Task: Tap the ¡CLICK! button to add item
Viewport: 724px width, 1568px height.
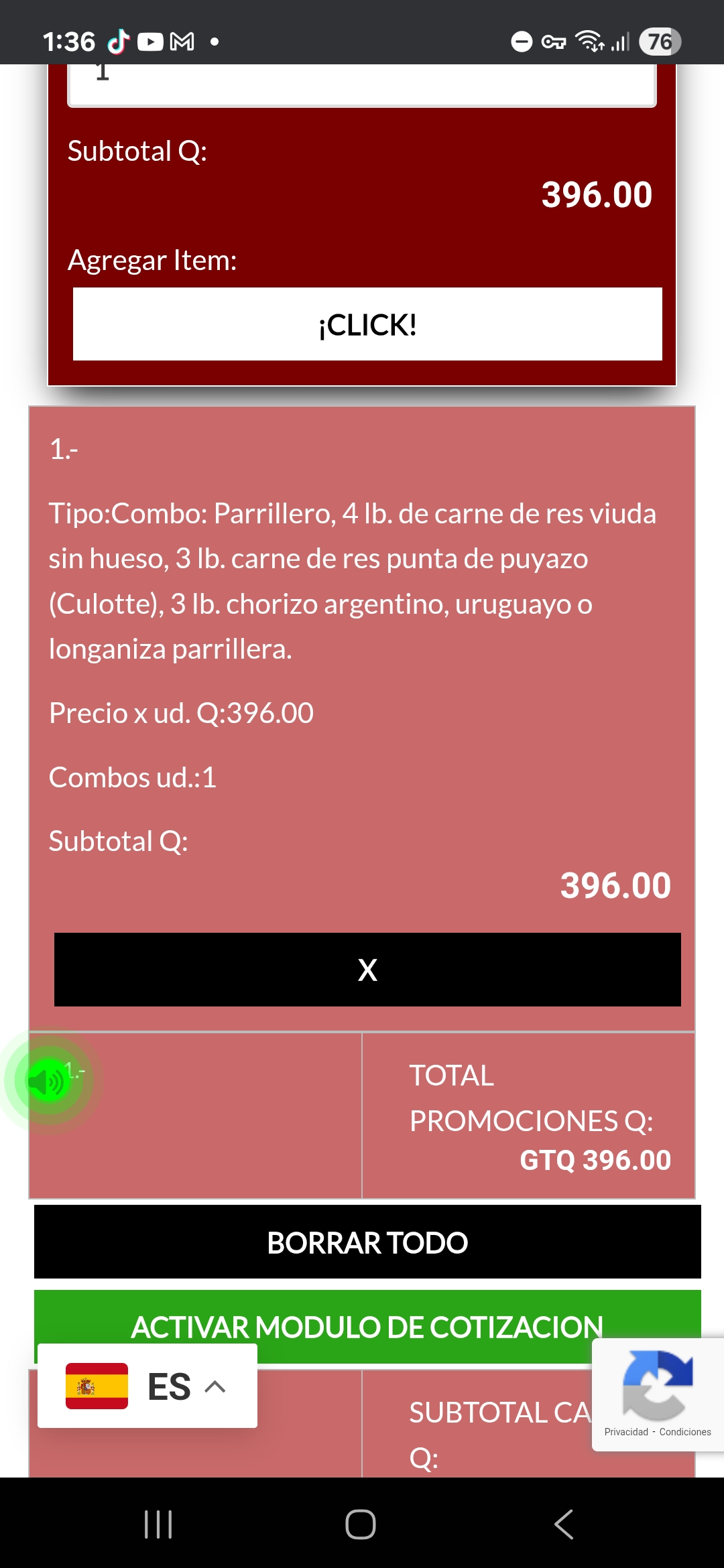Action: point(367,324)
